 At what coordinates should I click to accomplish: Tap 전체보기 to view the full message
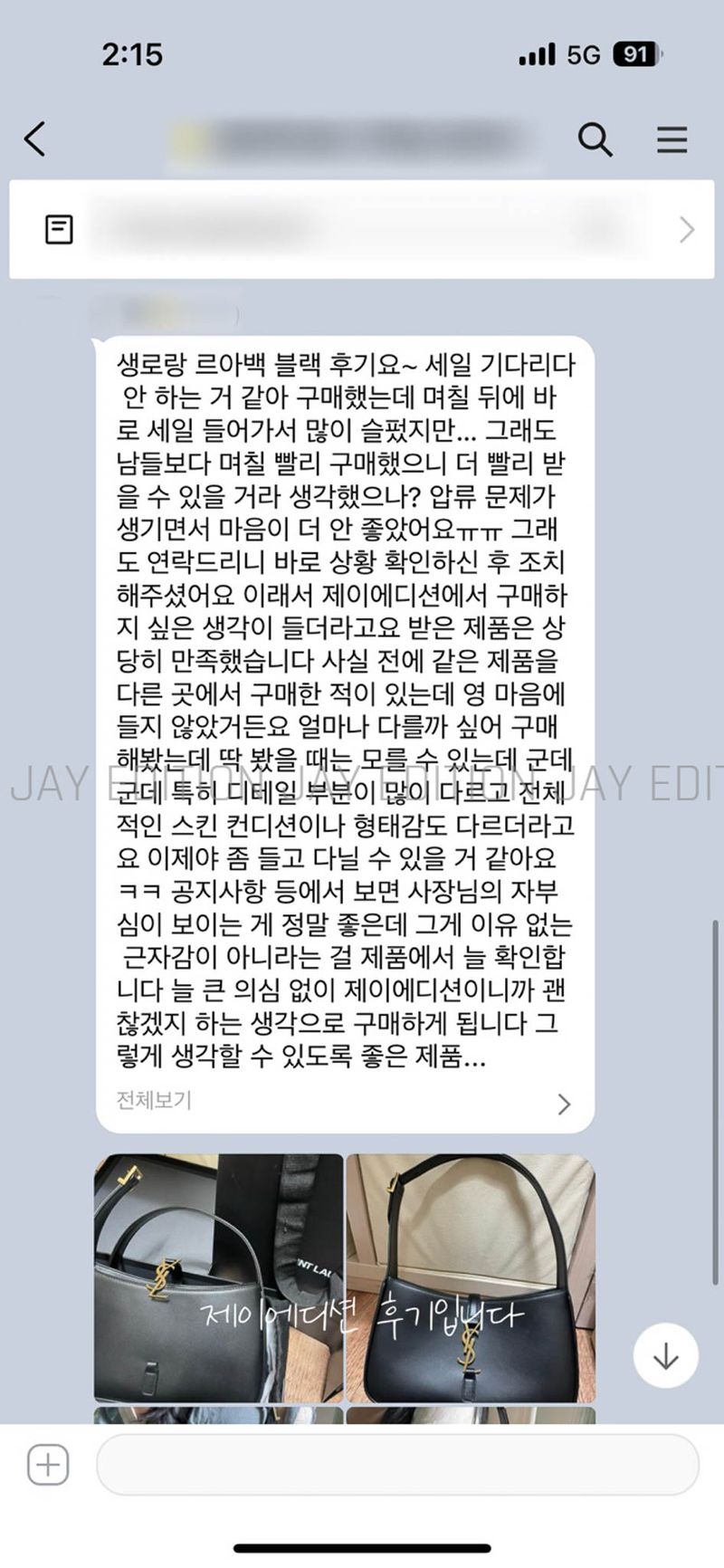tap(154, 1101)
